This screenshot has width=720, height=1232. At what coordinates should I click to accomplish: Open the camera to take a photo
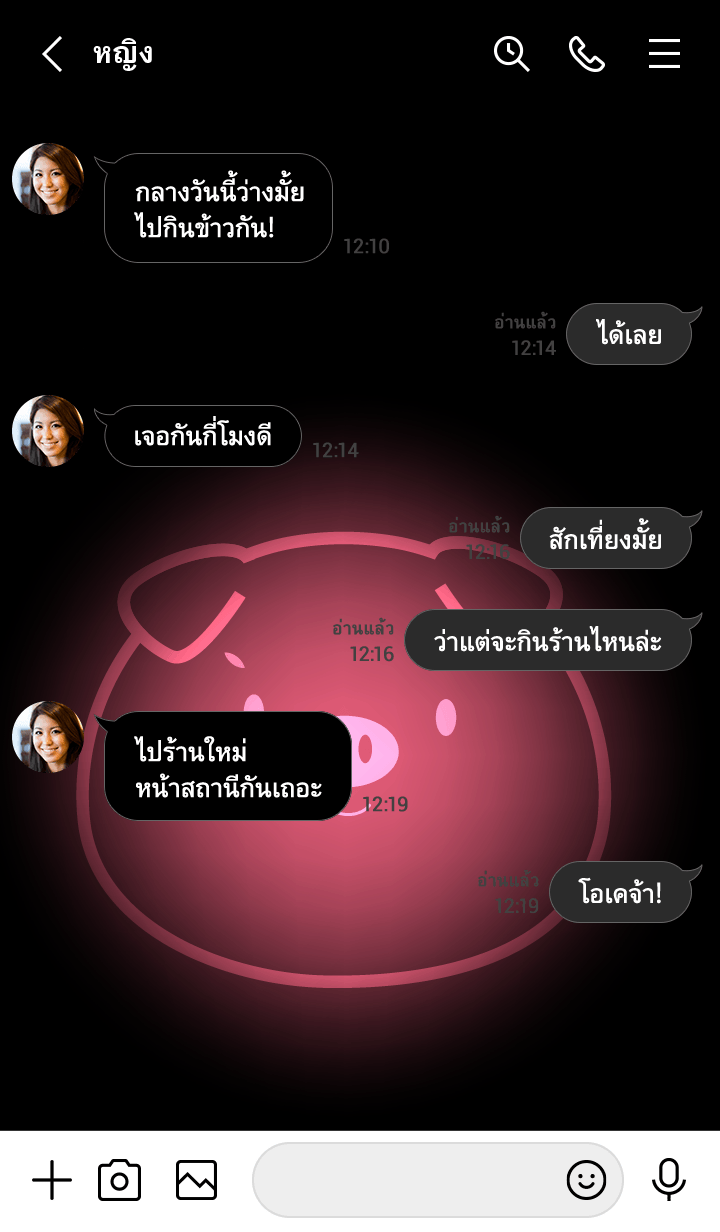[119, 1181]
